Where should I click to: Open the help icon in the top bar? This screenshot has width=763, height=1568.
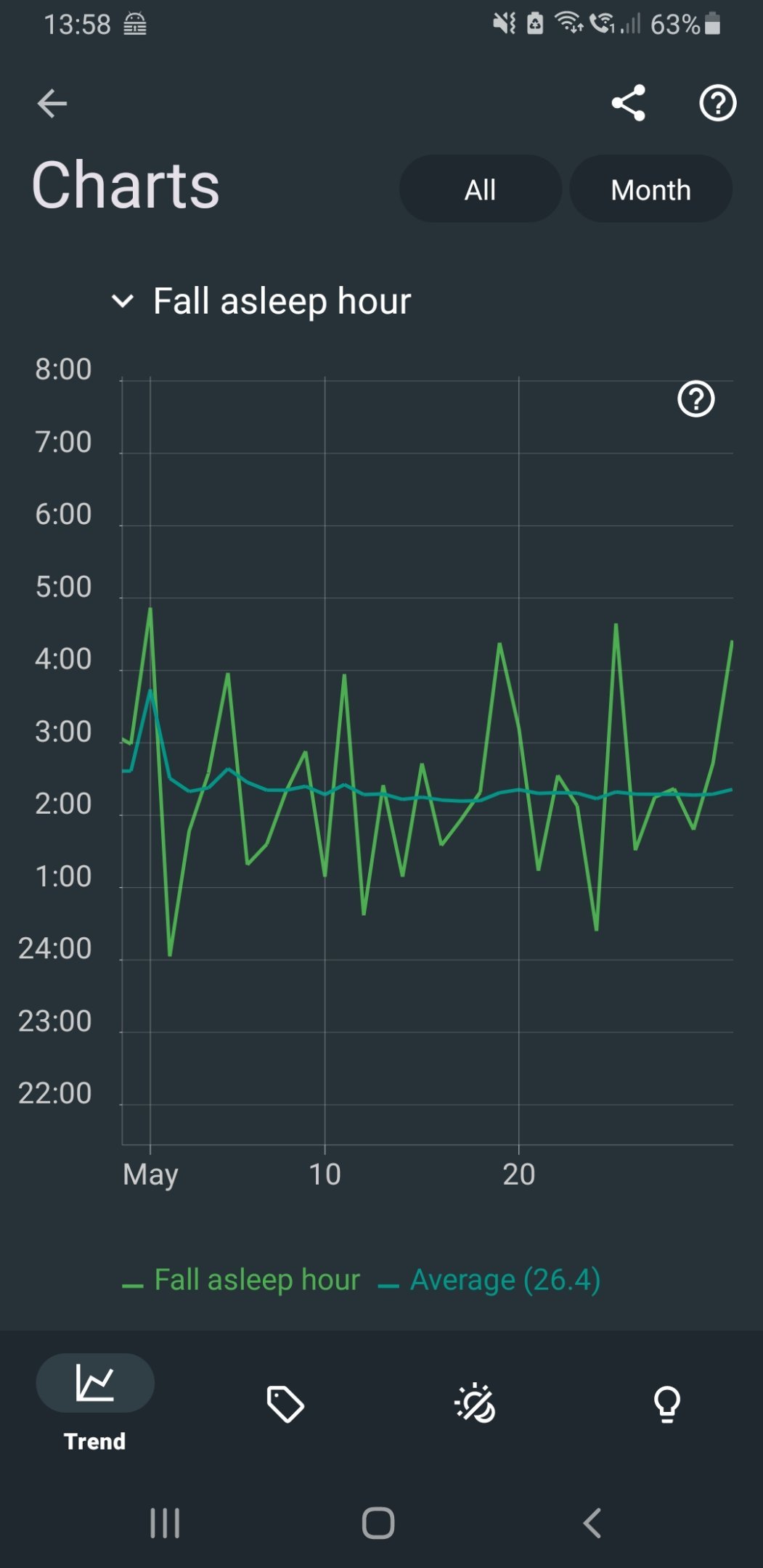pos(717,102)
